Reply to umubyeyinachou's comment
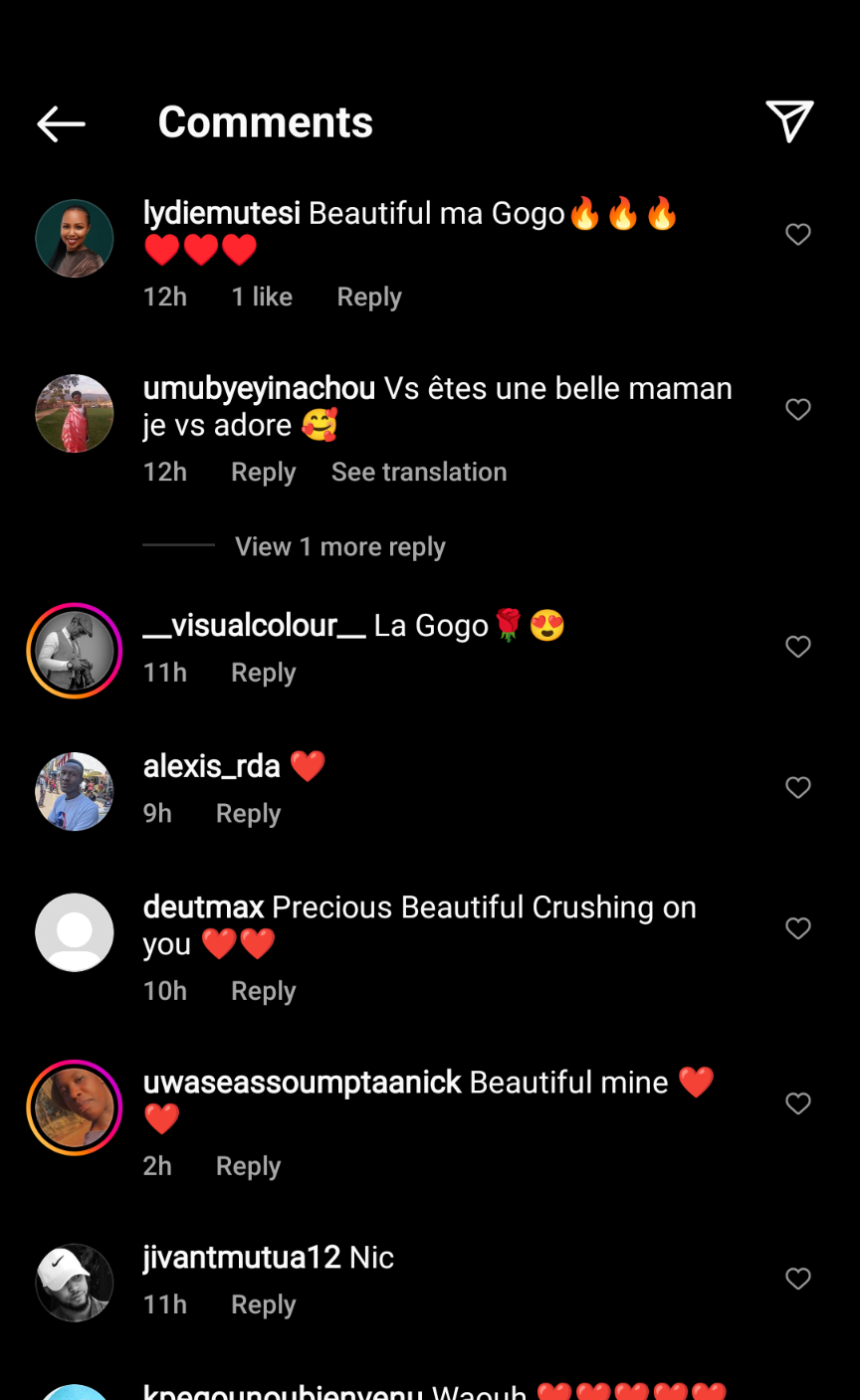Image resolution: width=860 pixels, height=1400 pixels. [263, 473]
